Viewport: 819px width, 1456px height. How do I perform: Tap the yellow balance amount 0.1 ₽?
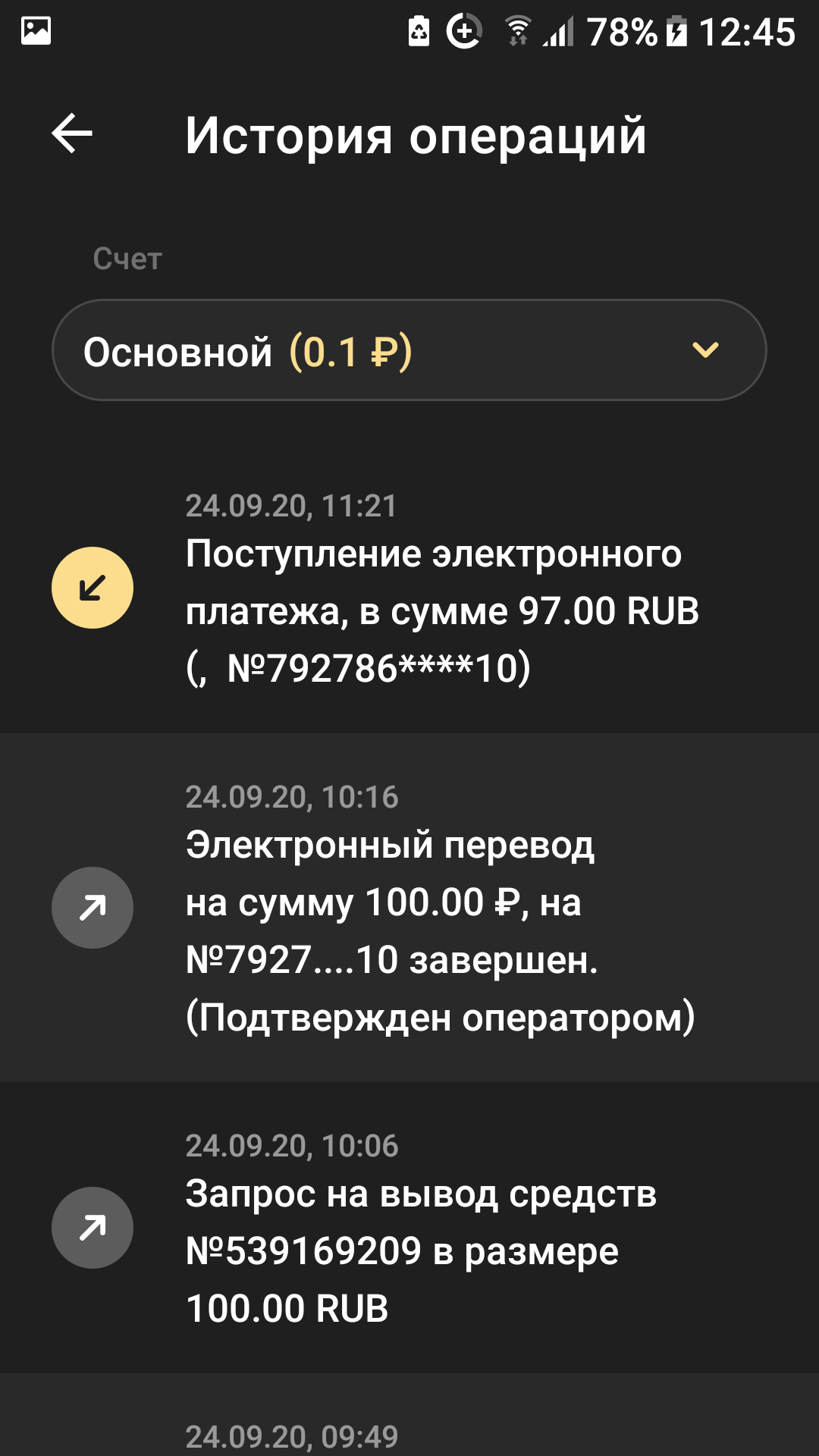[351, 350]
